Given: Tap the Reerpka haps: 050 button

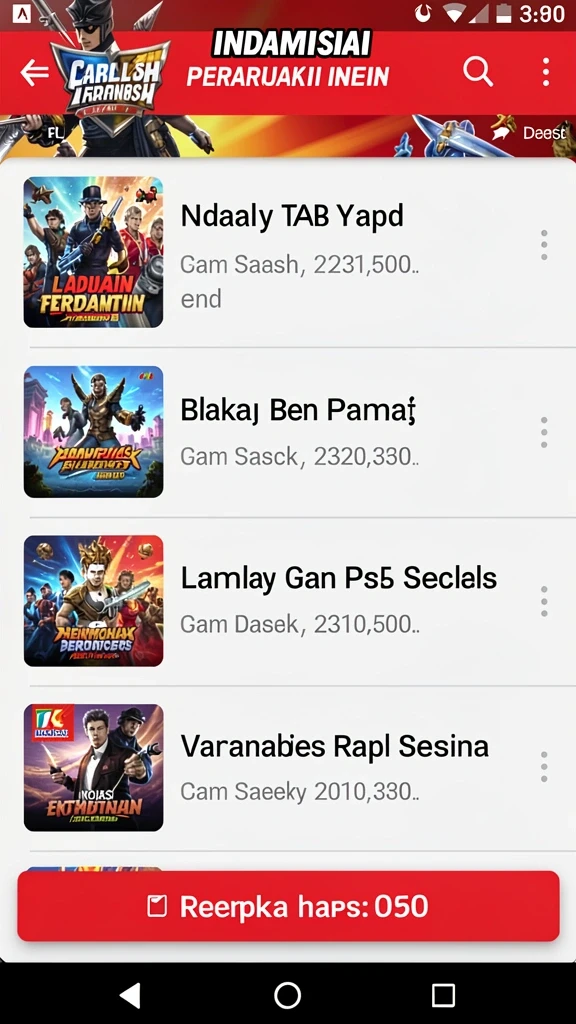Looking at the screenshot, I should click(x=288, y=906).
